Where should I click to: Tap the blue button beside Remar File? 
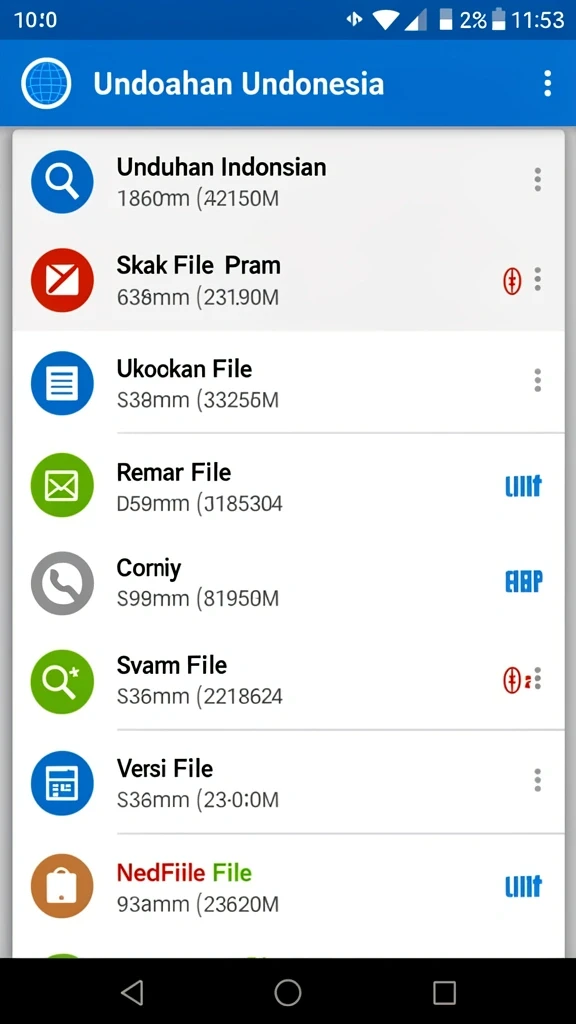[x=524, y=486]
